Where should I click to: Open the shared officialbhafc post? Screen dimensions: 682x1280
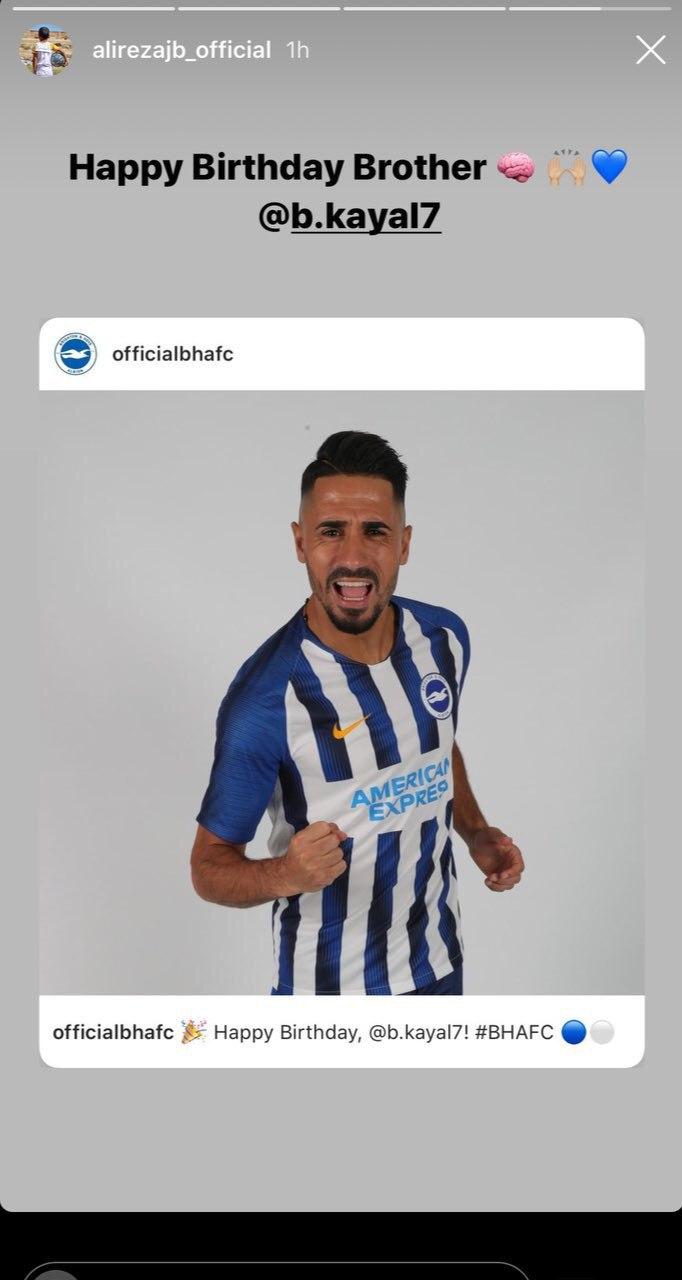[341, 690]
